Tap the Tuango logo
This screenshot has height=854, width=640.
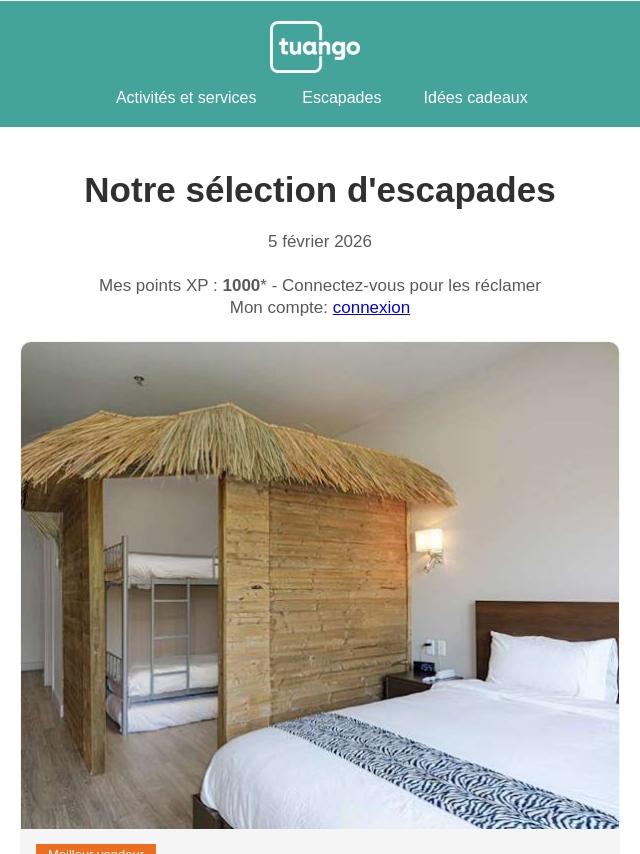click(315, 47)
